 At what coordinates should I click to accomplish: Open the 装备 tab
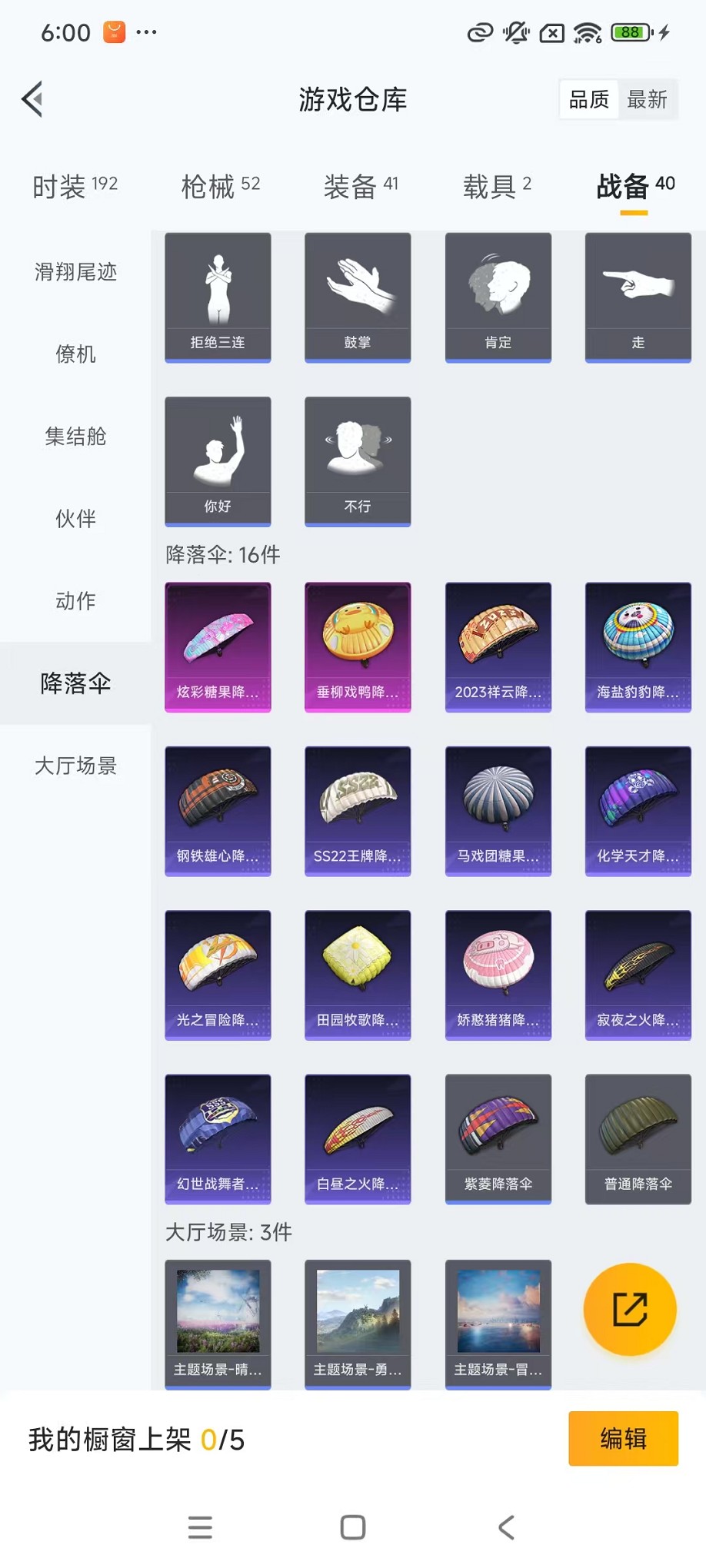tap(360, 186)
